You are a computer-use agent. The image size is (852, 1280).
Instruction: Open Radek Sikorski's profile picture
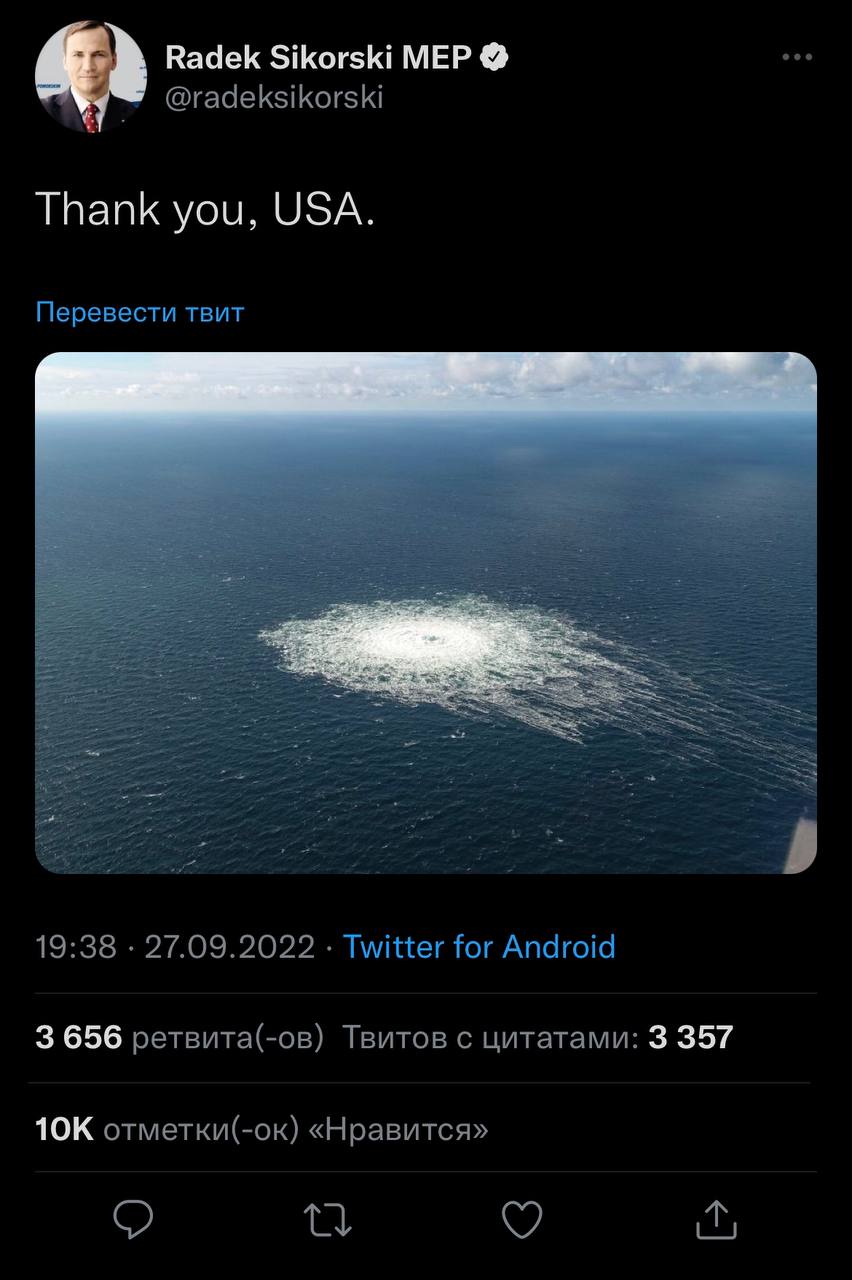(90, 77)
